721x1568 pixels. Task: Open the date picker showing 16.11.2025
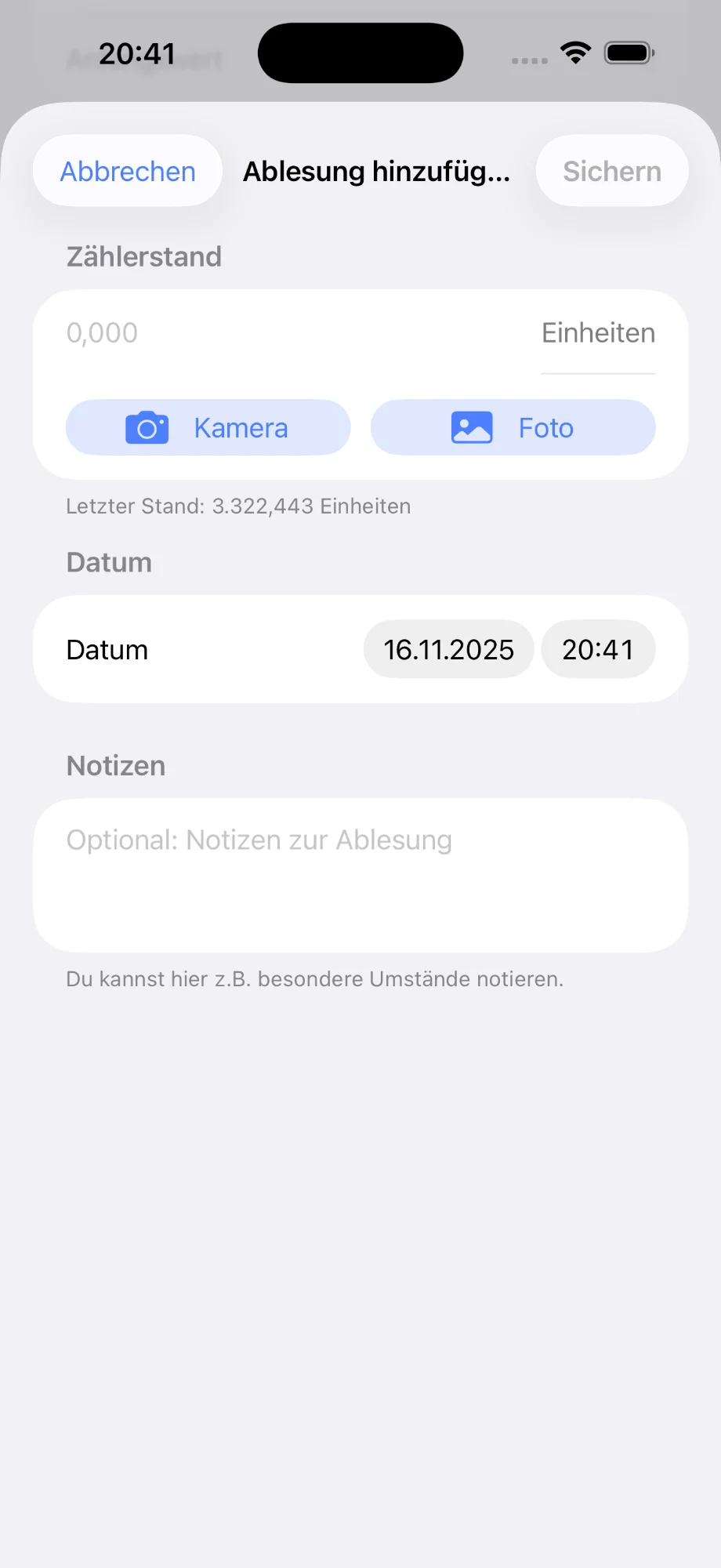tap(448, 649)
